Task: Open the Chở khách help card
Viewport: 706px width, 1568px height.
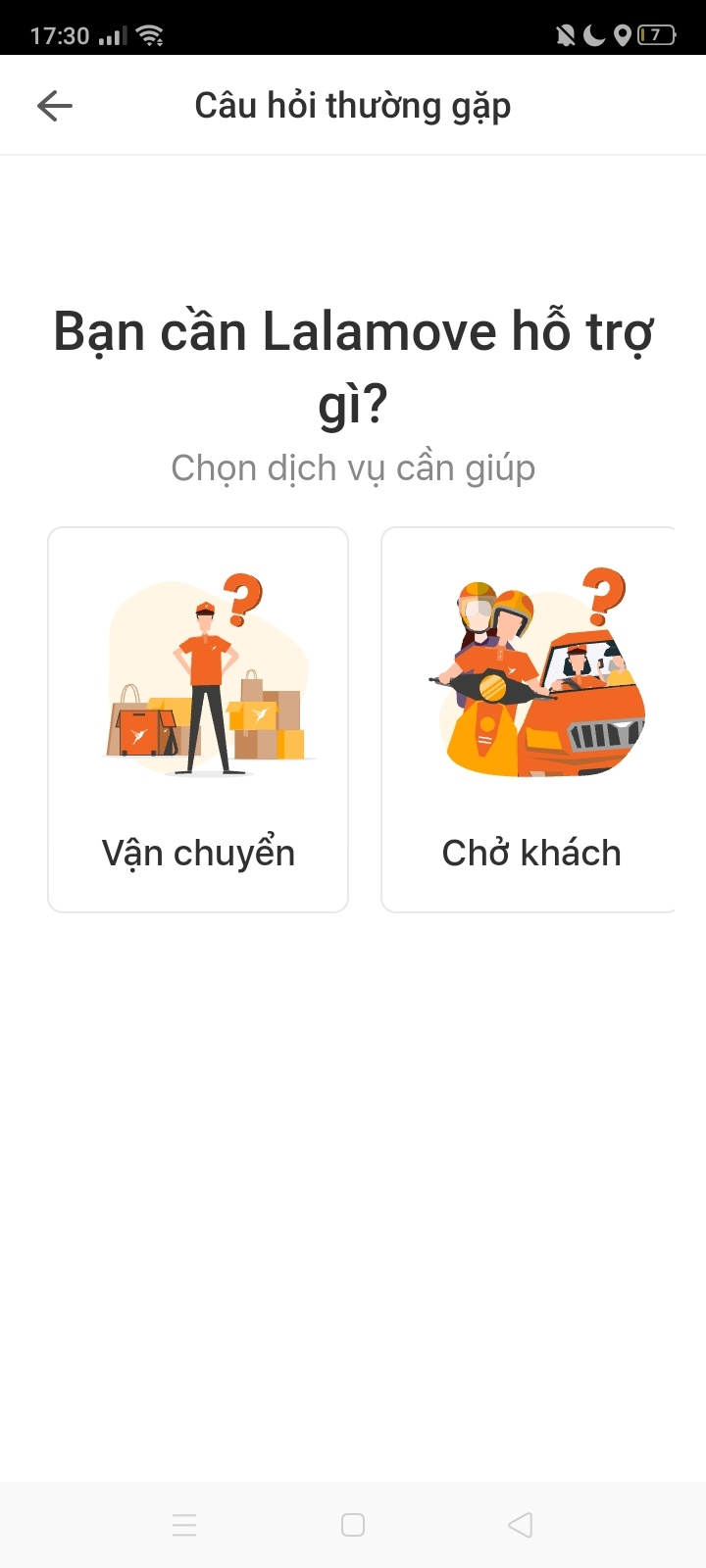Action: point(529,720)
